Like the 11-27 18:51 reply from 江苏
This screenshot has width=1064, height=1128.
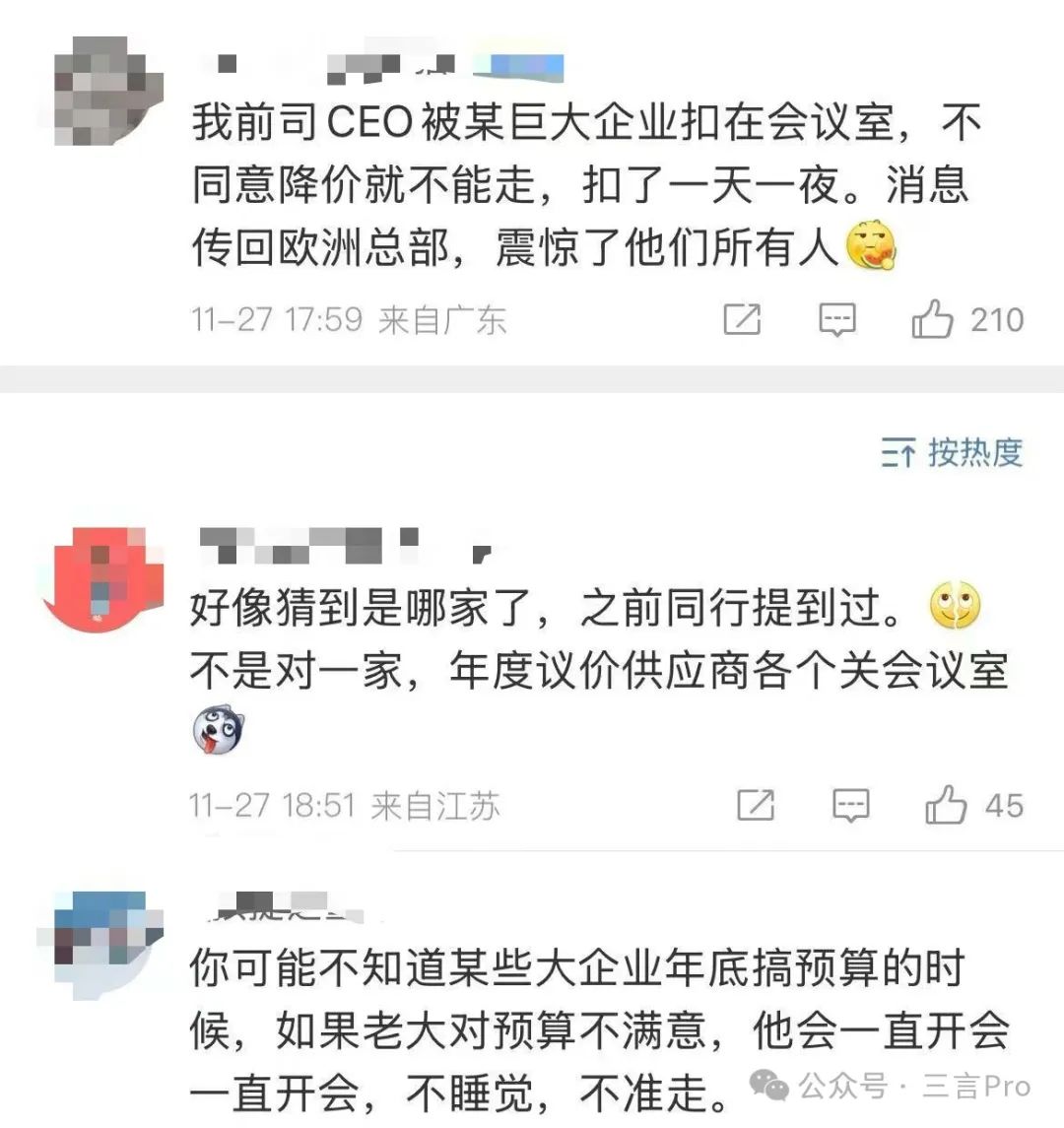[946, 805]
